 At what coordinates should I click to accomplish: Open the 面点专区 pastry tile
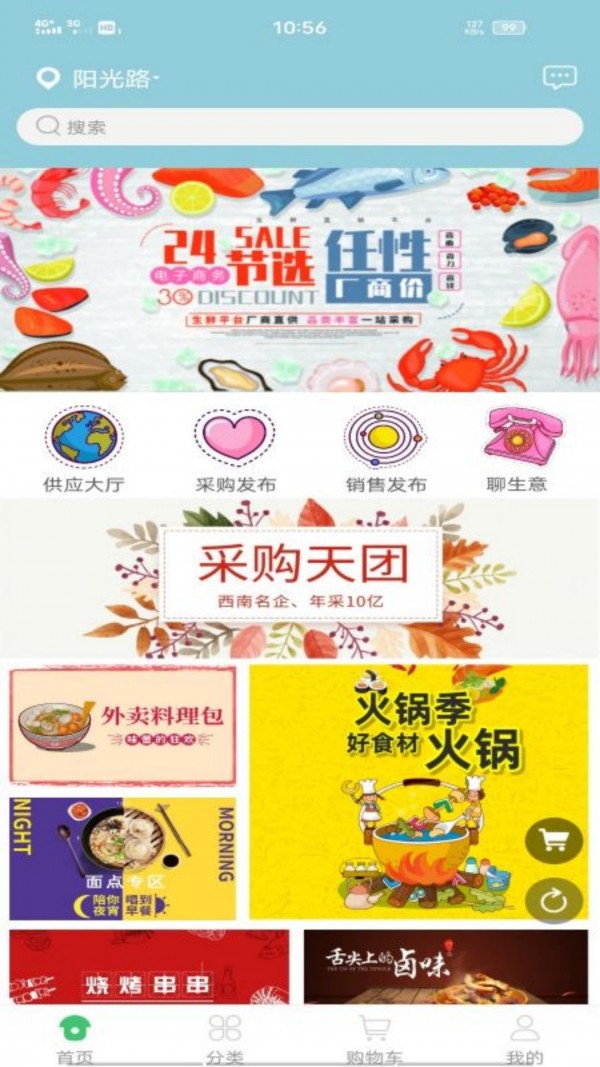pyautogui.click(x=123, y=858)
